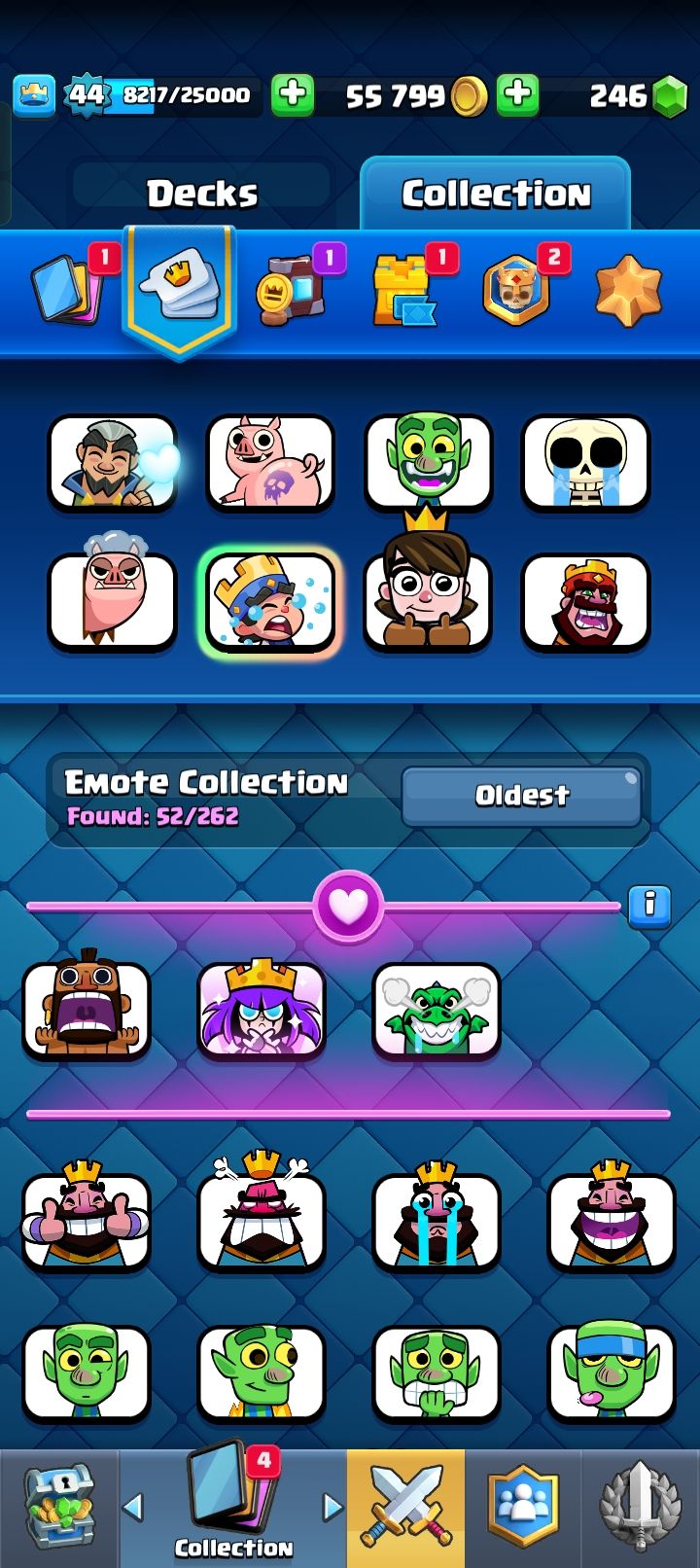Image resolution: width=700 pixels, height=1568 pixels.
Task: Switch to the Decks tab
Action: [202, 194]
